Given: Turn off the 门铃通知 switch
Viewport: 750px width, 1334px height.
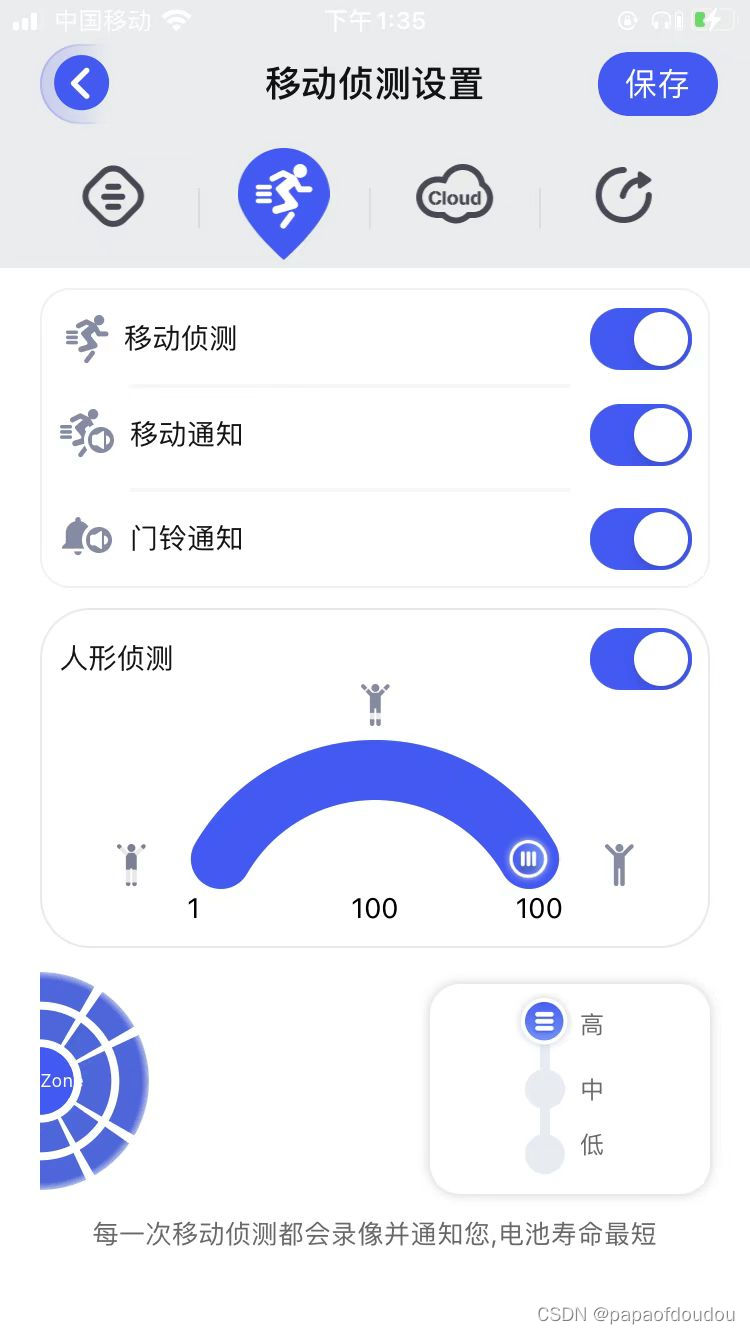Looking at the screenshot, I should pos(640,539).
